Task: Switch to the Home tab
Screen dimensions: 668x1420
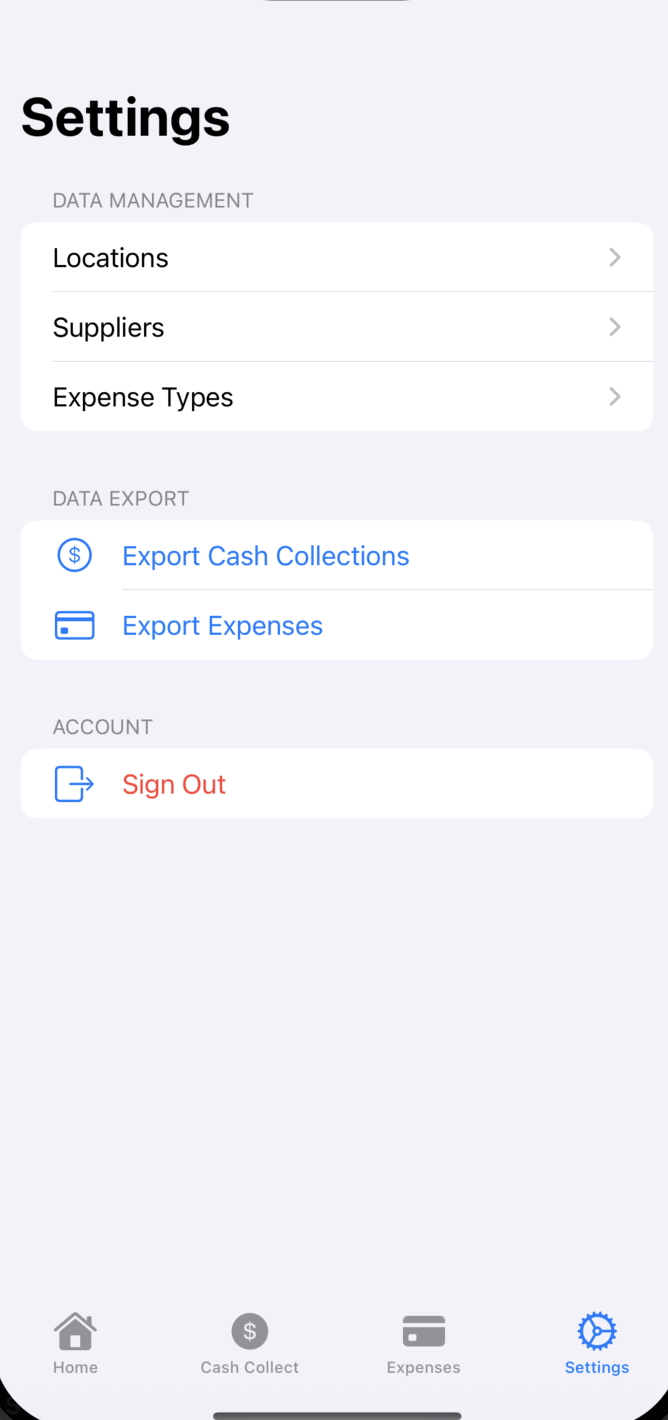Action: [x=76, y=1344]
